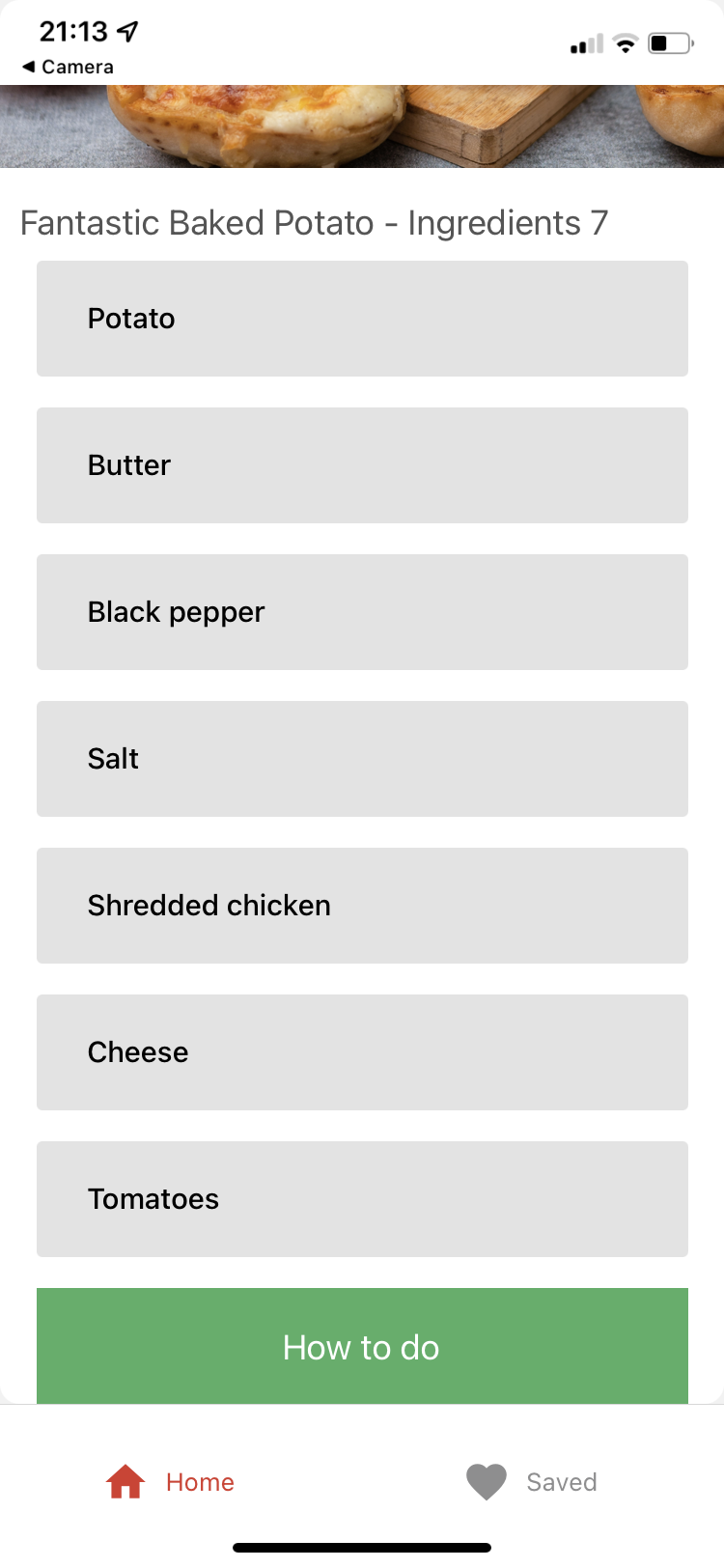Select the Salt ingredient
The width and height of the screenshot is (724, 1568).
pyautogui.click(x=361, y=758)
